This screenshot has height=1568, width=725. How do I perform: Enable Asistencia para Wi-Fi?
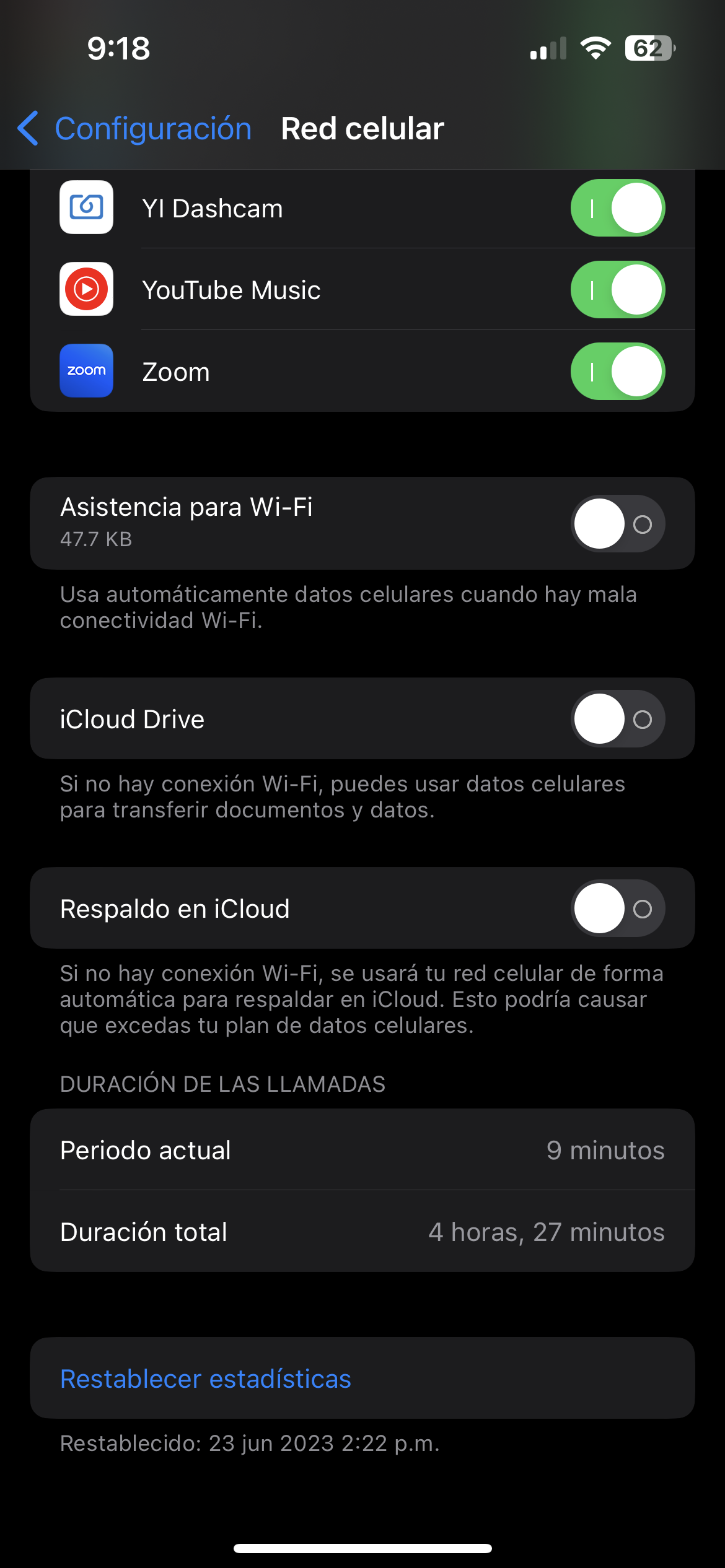pyautogui.click(x=617, y=524)
